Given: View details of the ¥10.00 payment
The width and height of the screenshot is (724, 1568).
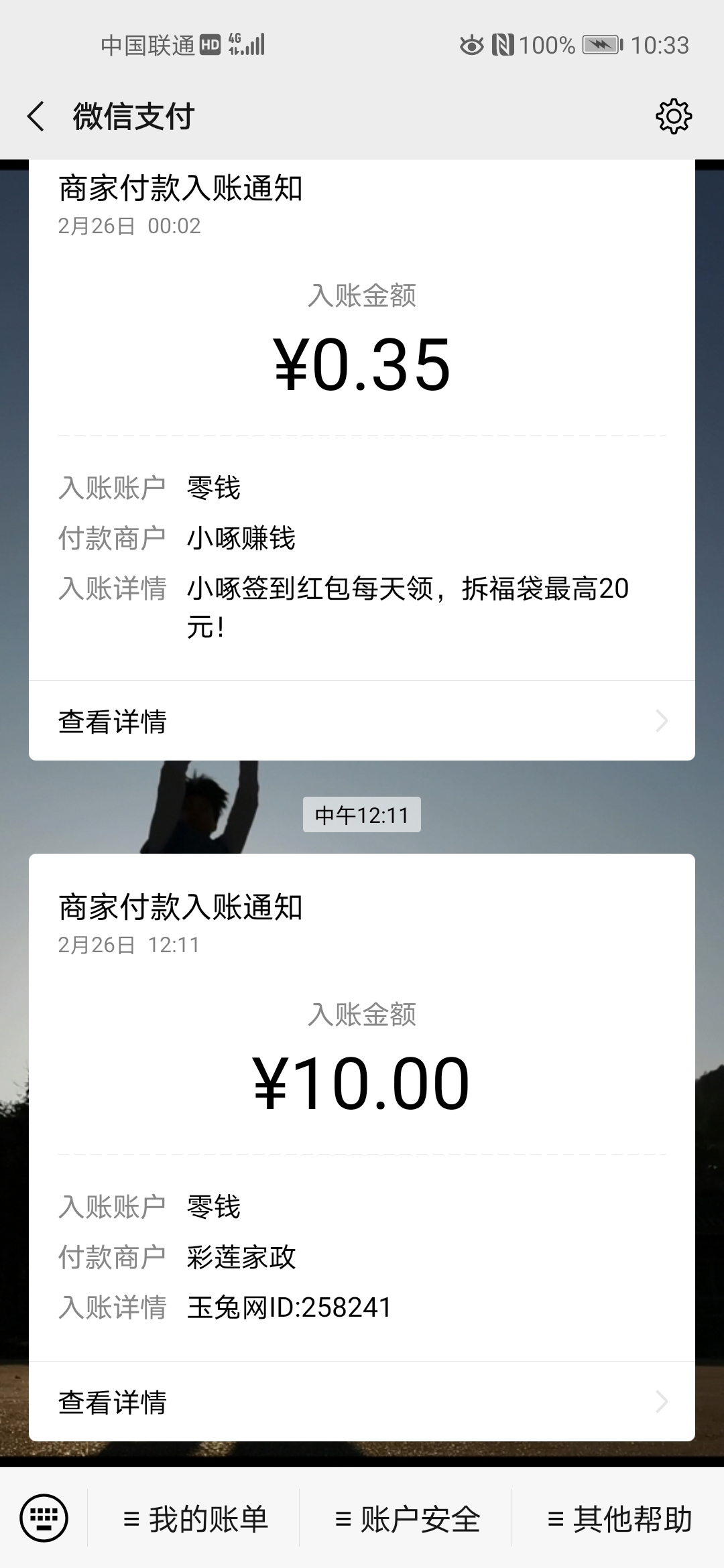Looking at the screenshot, I should point(362,1402).
